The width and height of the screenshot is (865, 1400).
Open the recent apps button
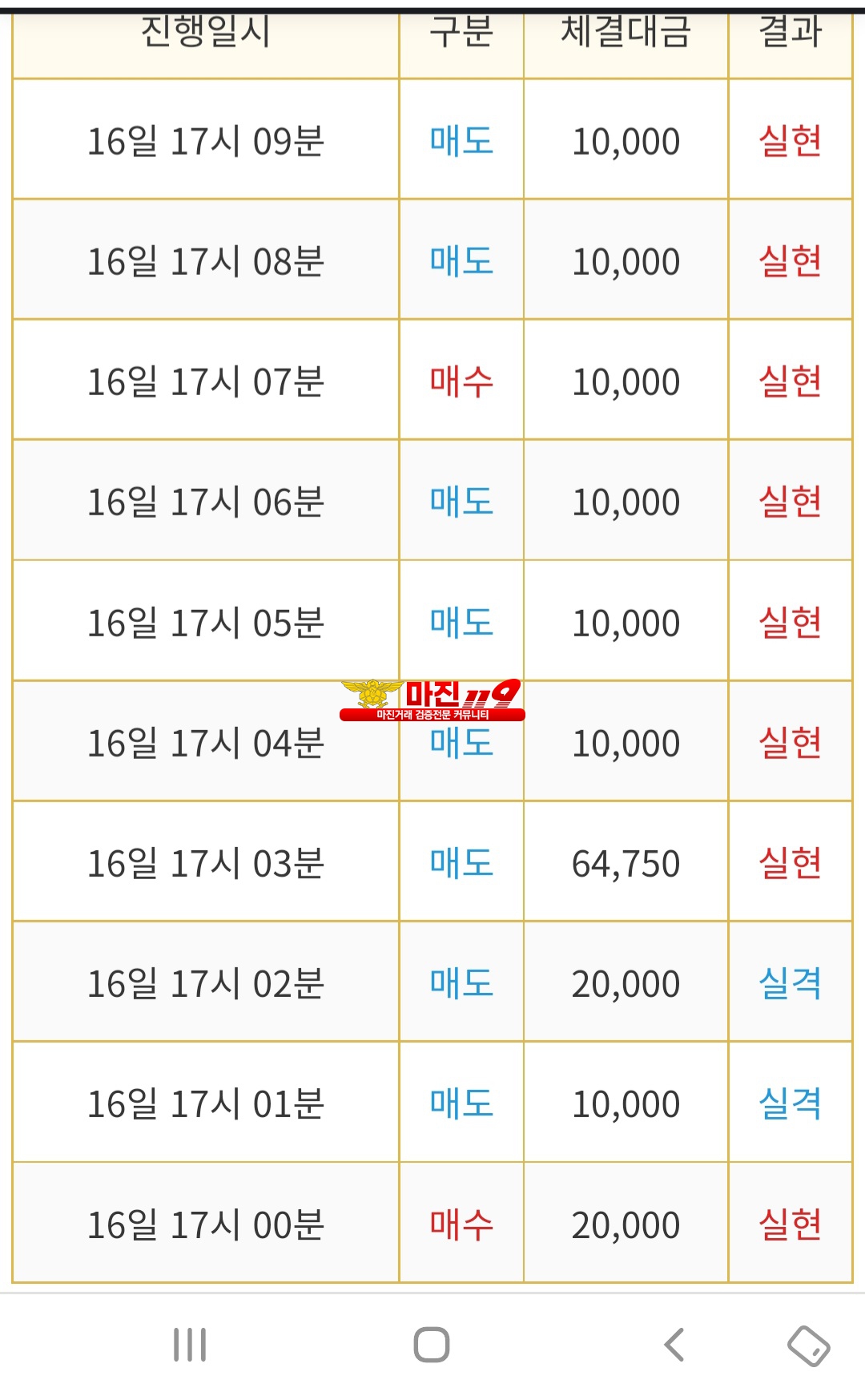click(x=190, y=1345)
